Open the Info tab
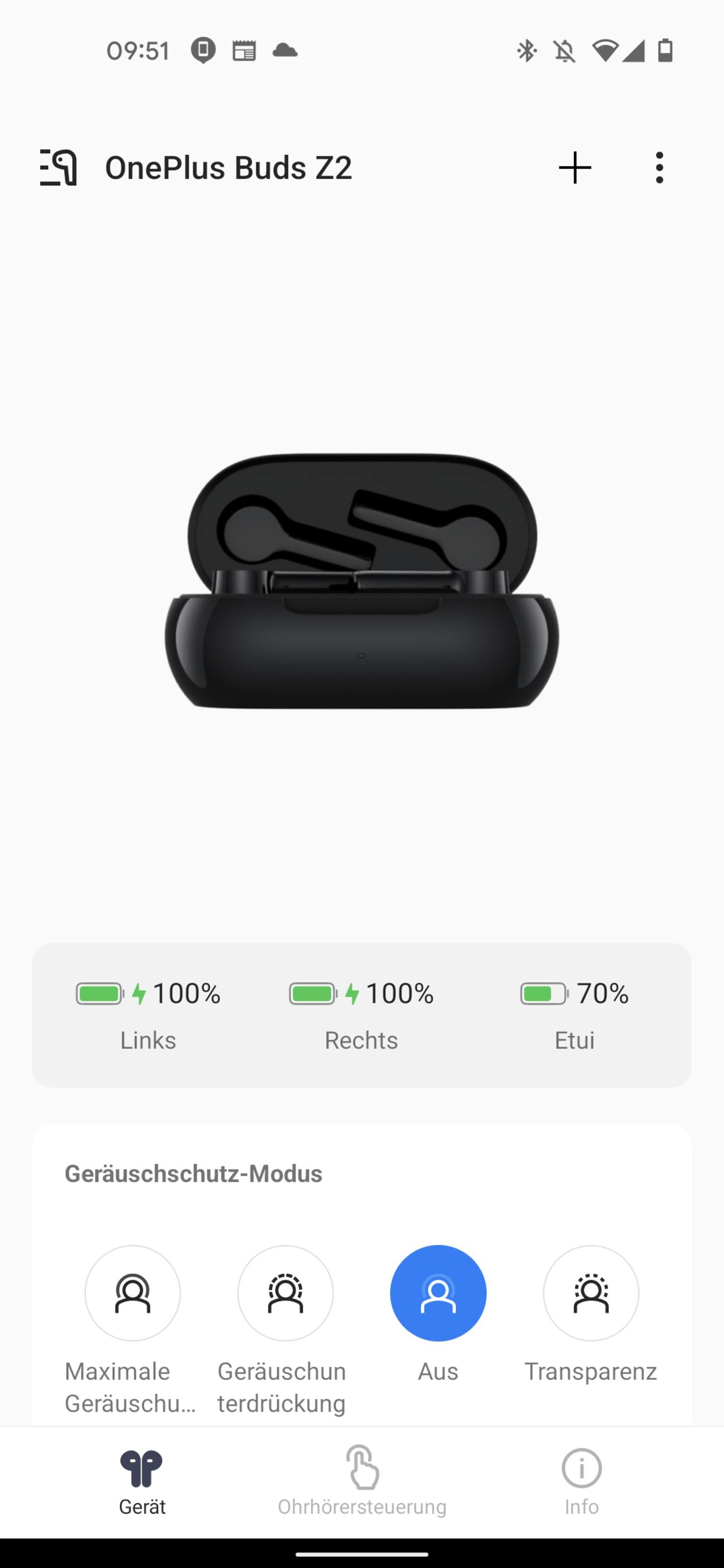724x1568 pixels. pos(581,1481)
